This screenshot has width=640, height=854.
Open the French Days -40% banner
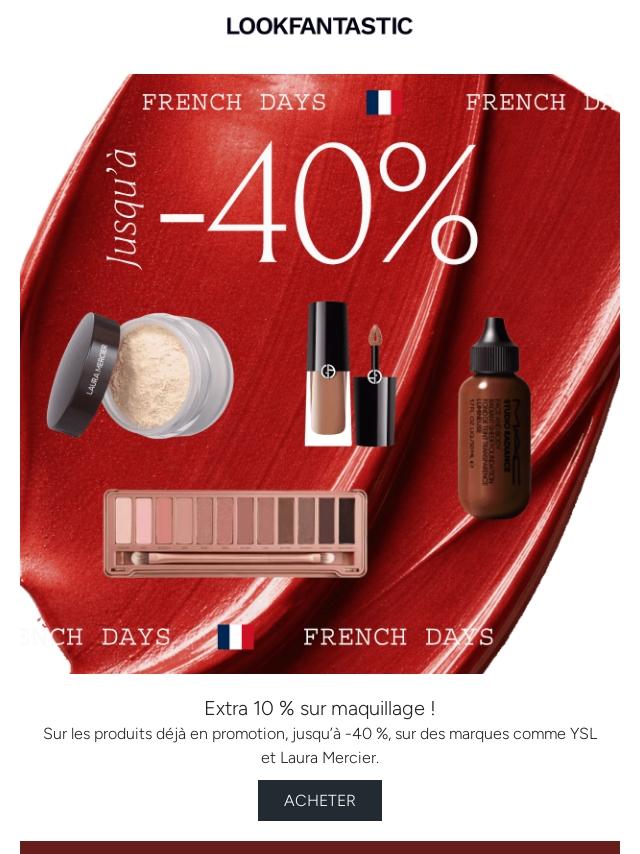(320, 374)
